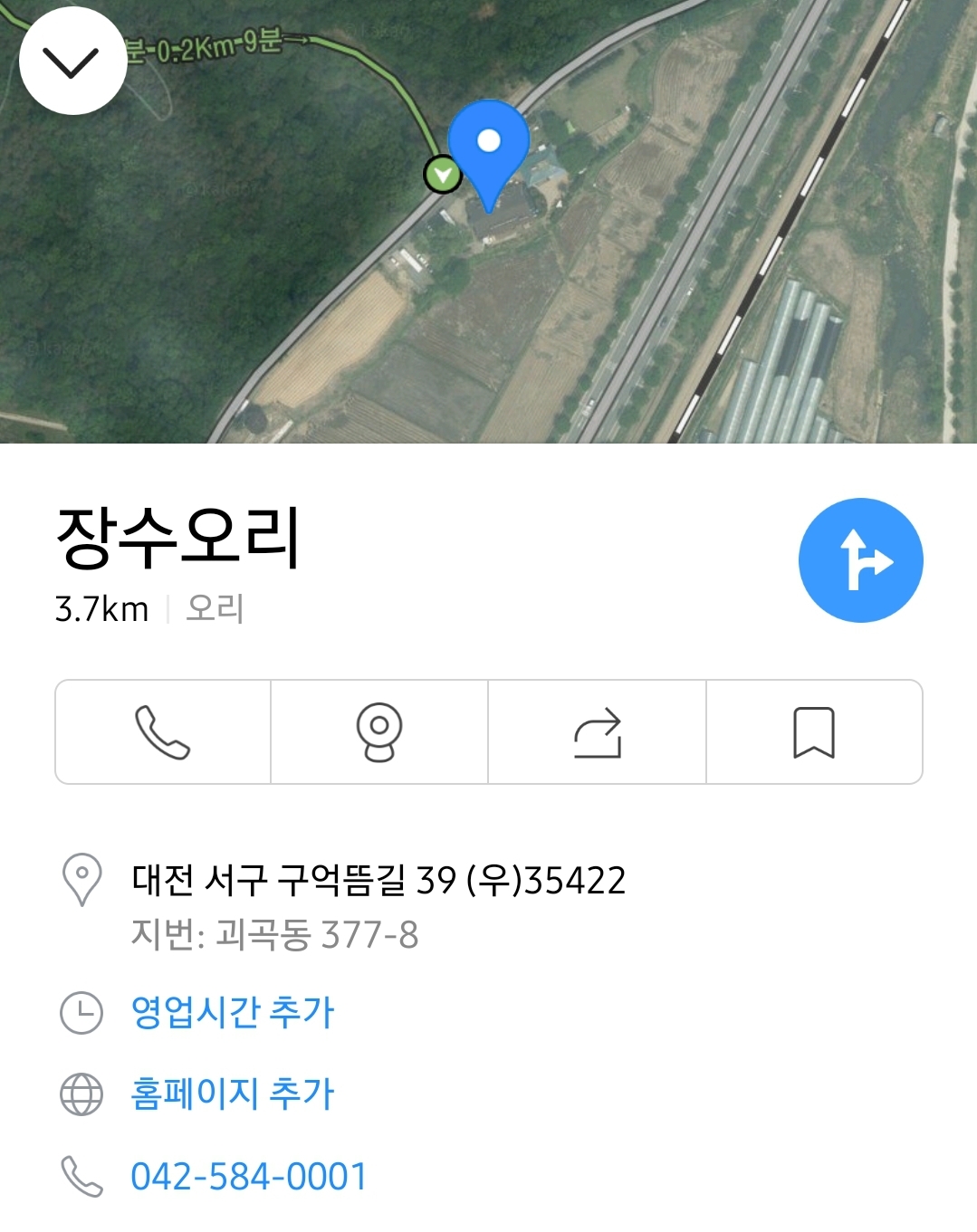Call the place using the phone button
The width and height of the screenshot is (977, 1232).
click(x=163, y=731)
